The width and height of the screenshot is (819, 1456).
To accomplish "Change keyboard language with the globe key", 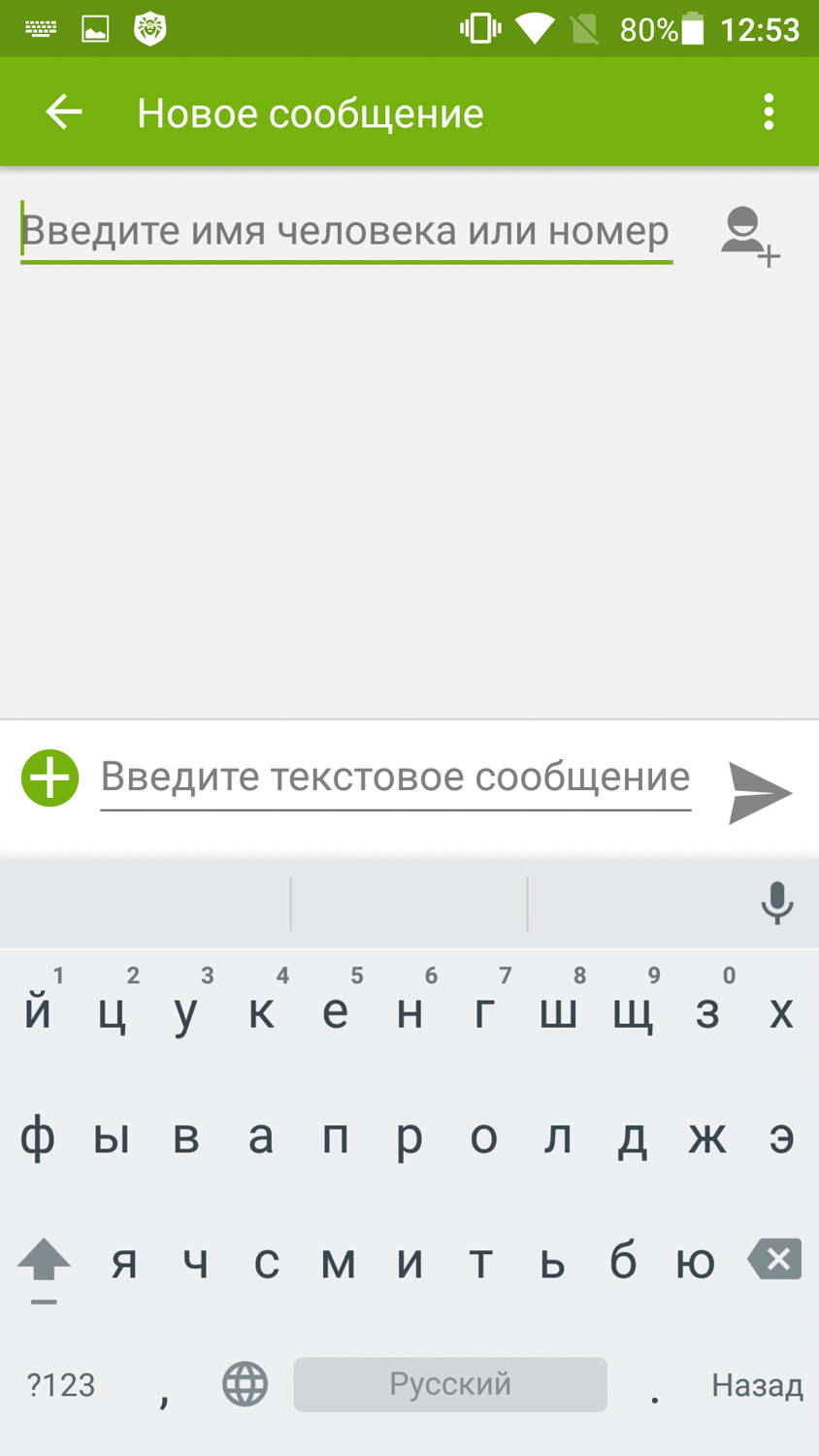I will (245, 1384).
